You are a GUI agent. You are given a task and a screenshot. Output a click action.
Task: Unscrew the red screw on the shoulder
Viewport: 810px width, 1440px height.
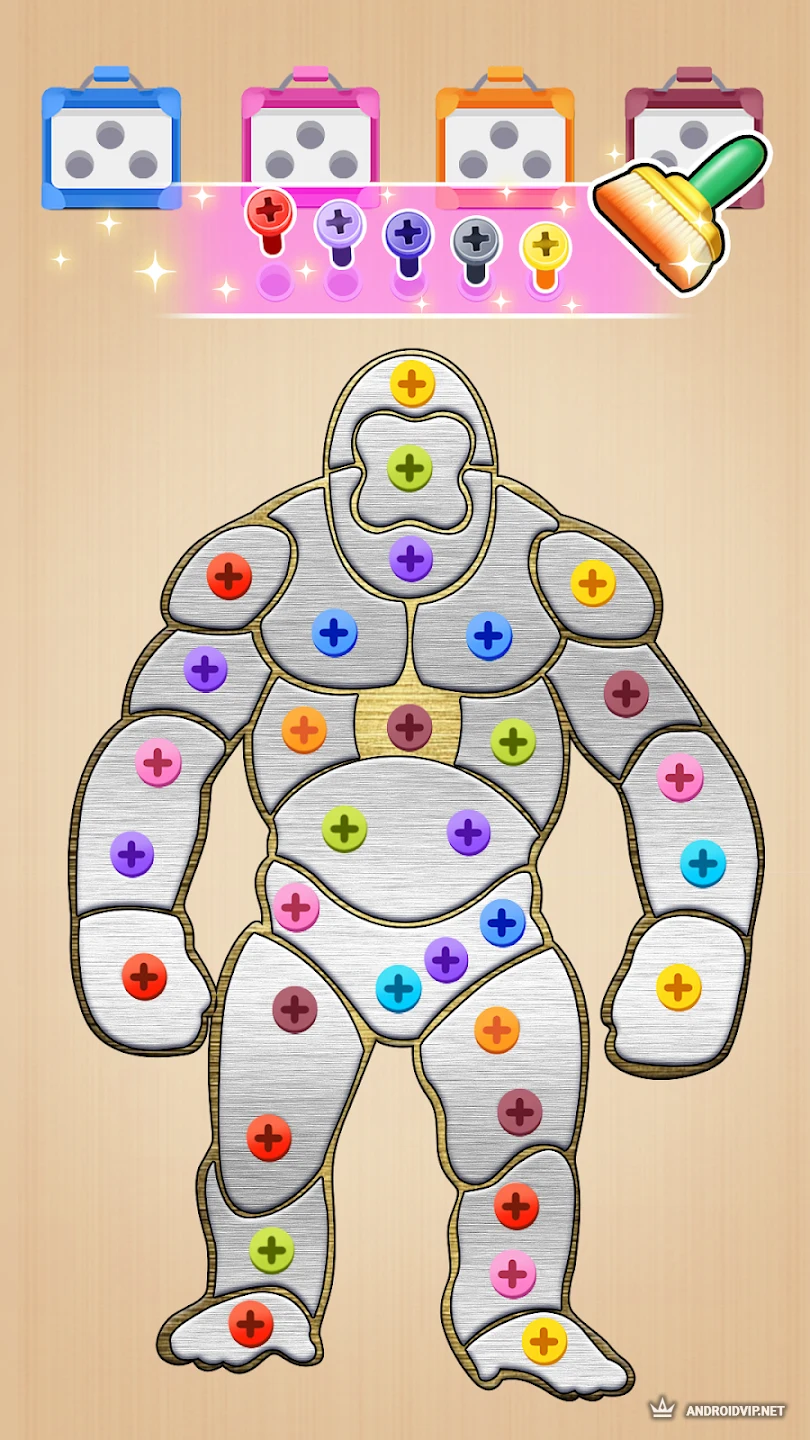point(229,576)
